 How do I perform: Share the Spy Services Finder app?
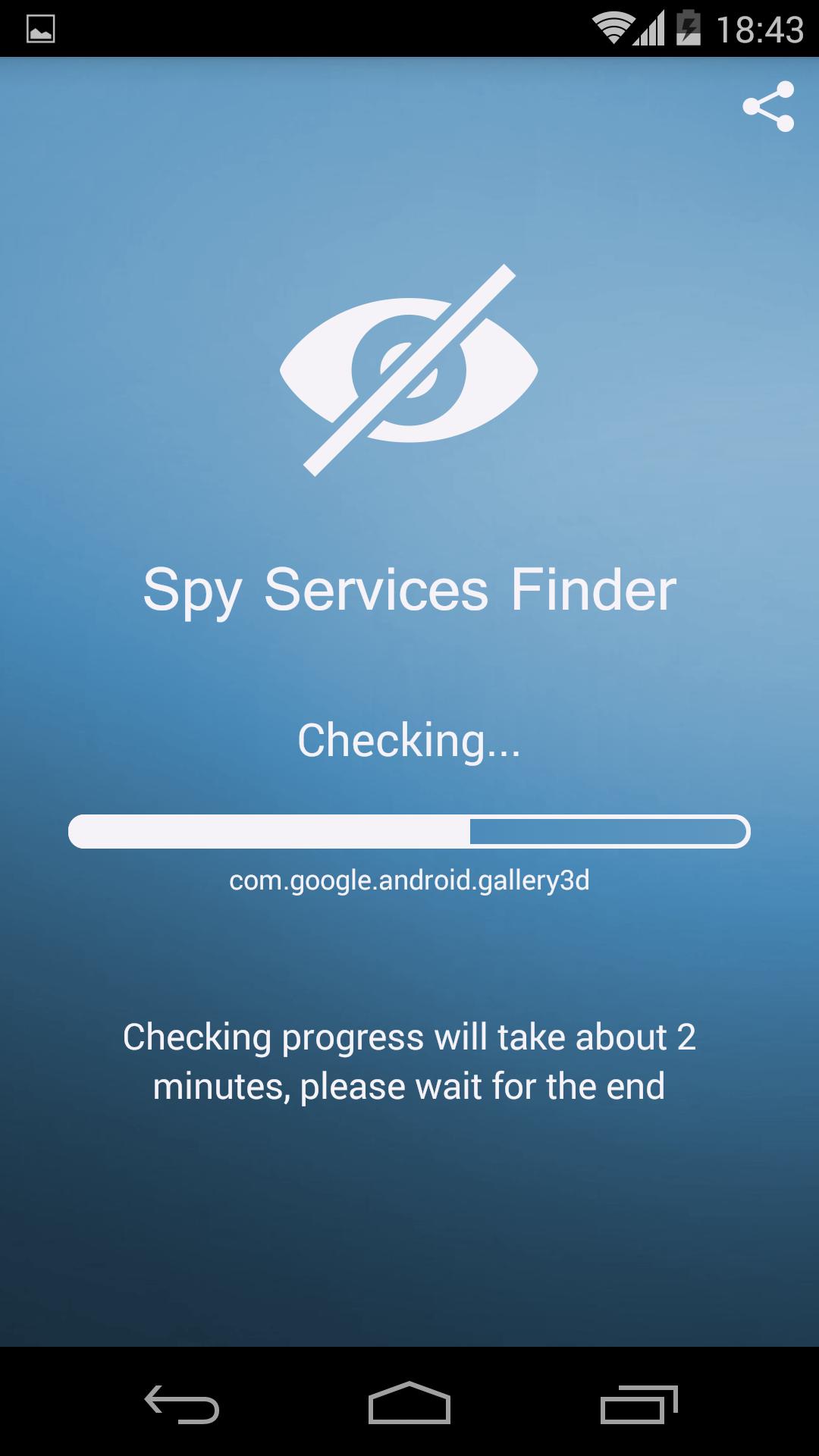click(768, 107)
